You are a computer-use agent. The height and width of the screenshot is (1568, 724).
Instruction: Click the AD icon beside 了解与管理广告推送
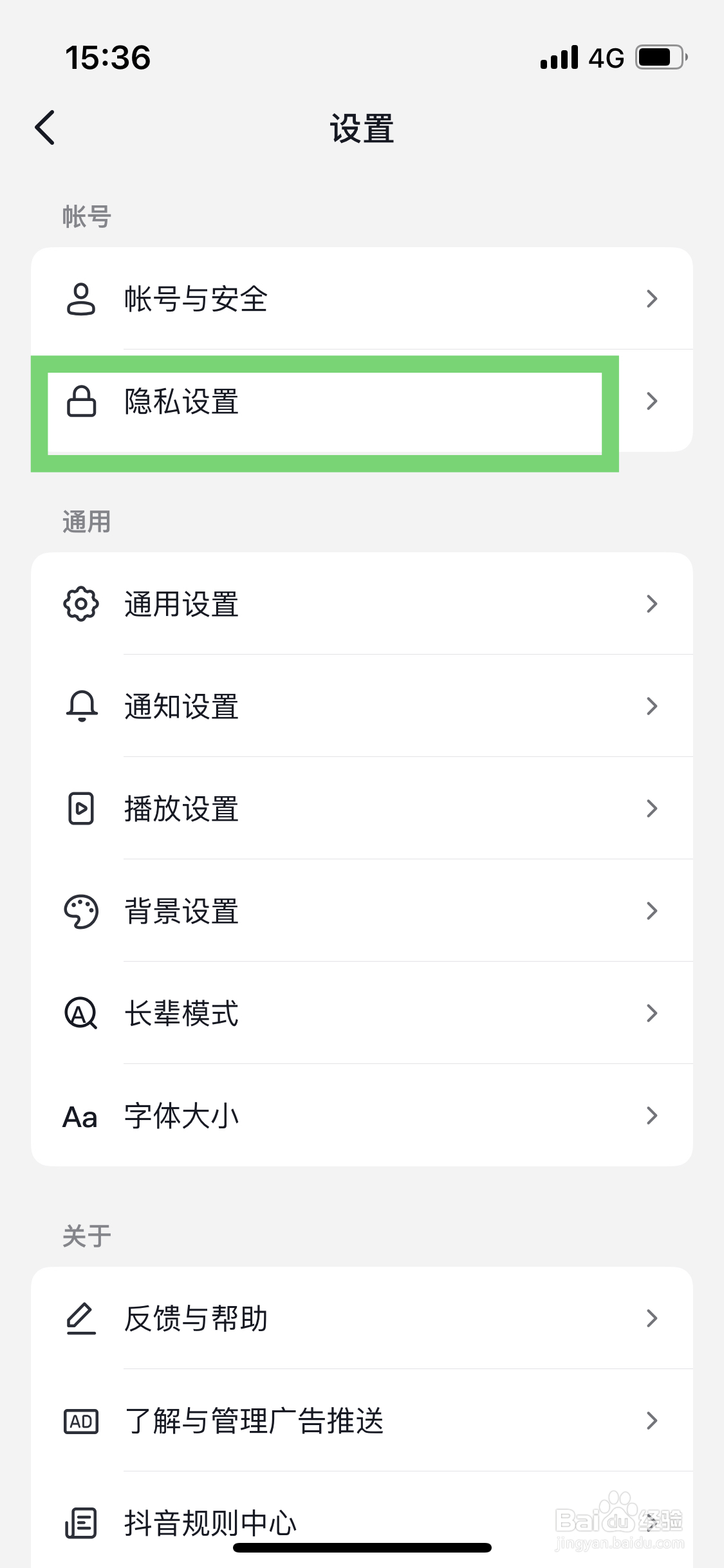point(80,1421)
